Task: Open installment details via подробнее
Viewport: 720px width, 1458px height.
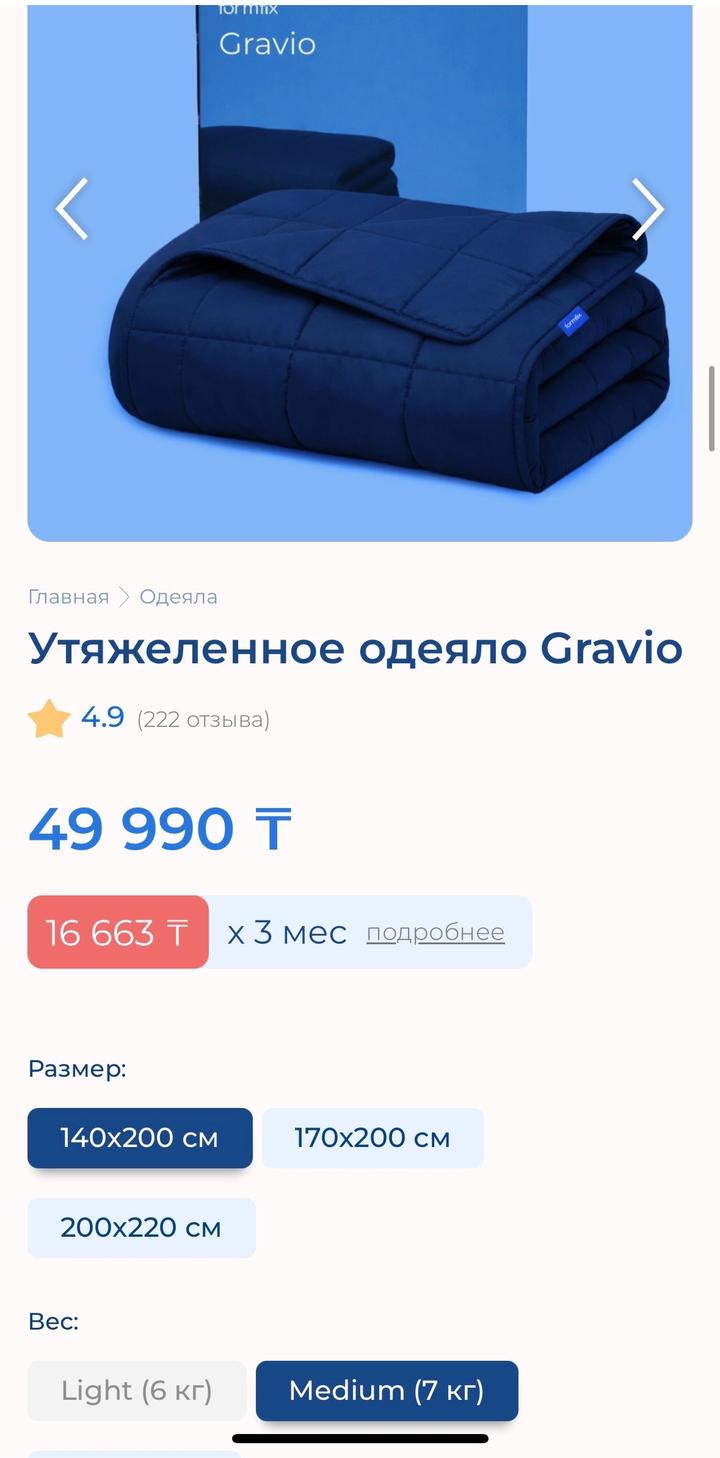Action: [435, 932]
